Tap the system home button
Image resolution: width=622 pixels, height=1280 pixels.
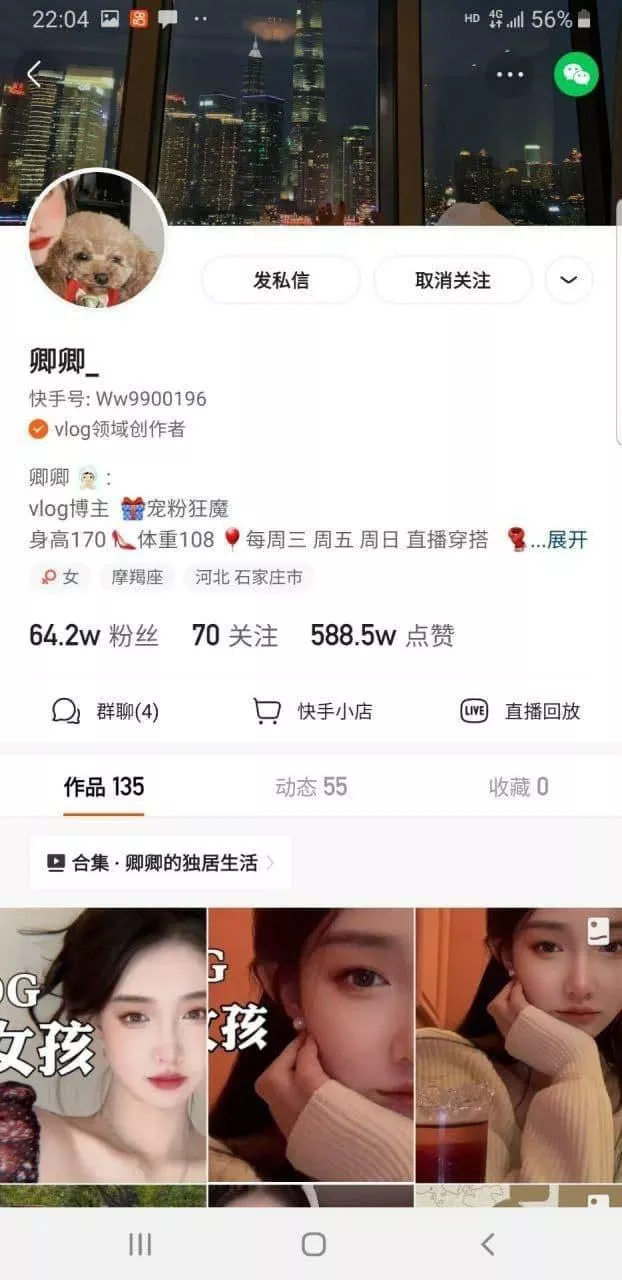point(313,1244)
